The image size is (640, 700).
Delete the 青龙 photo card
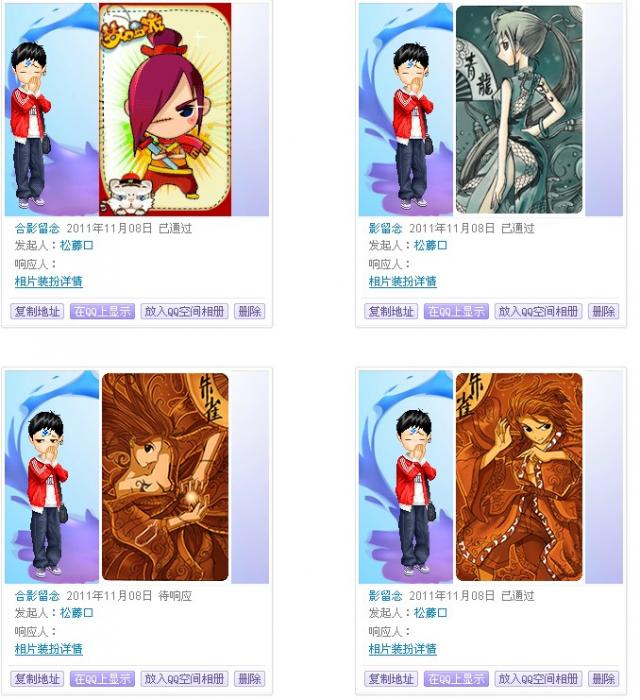[x=604, y=312]
